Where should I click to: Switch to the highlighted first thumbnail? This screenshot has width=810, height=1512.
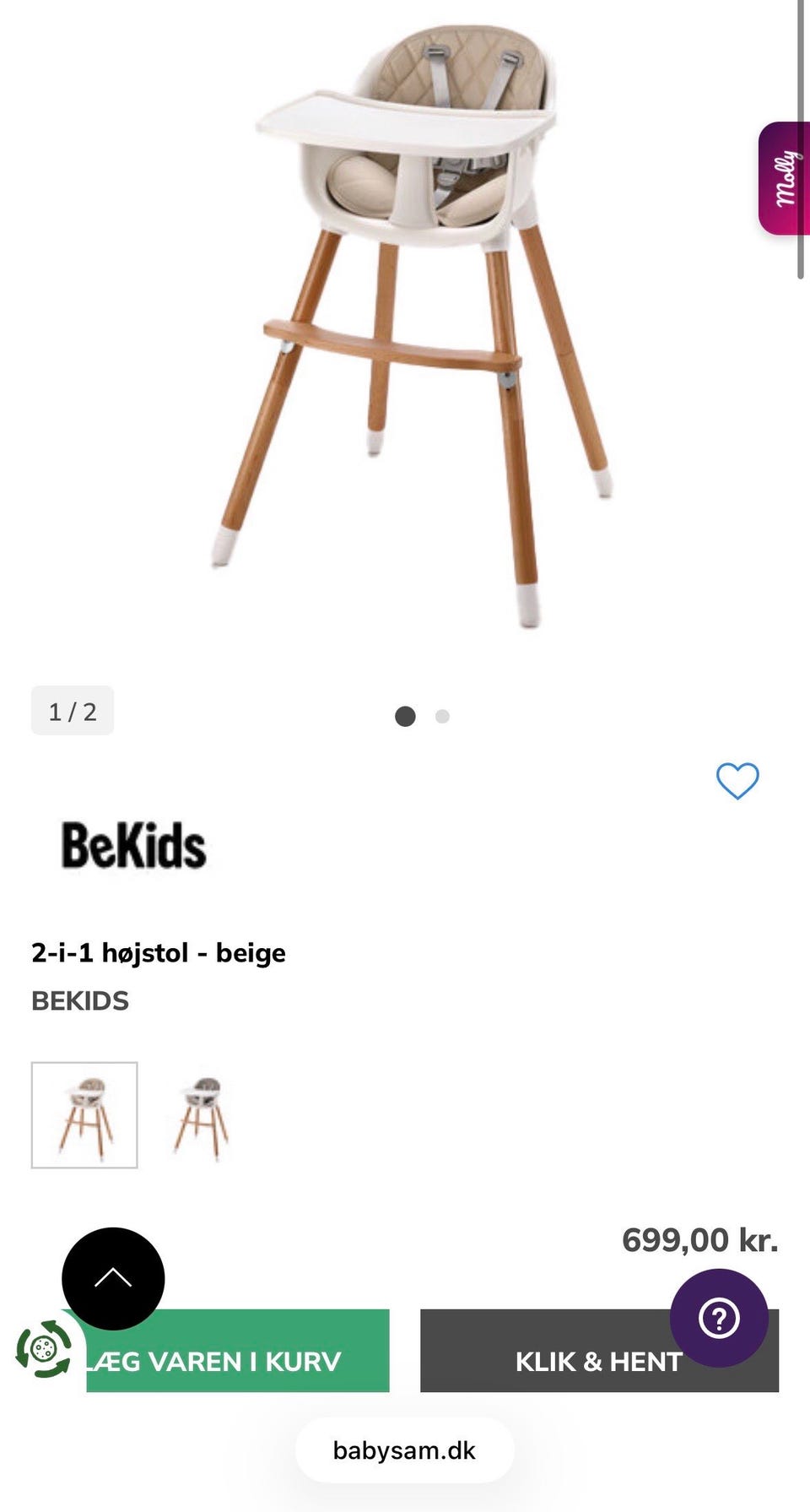click(84, 1114)
